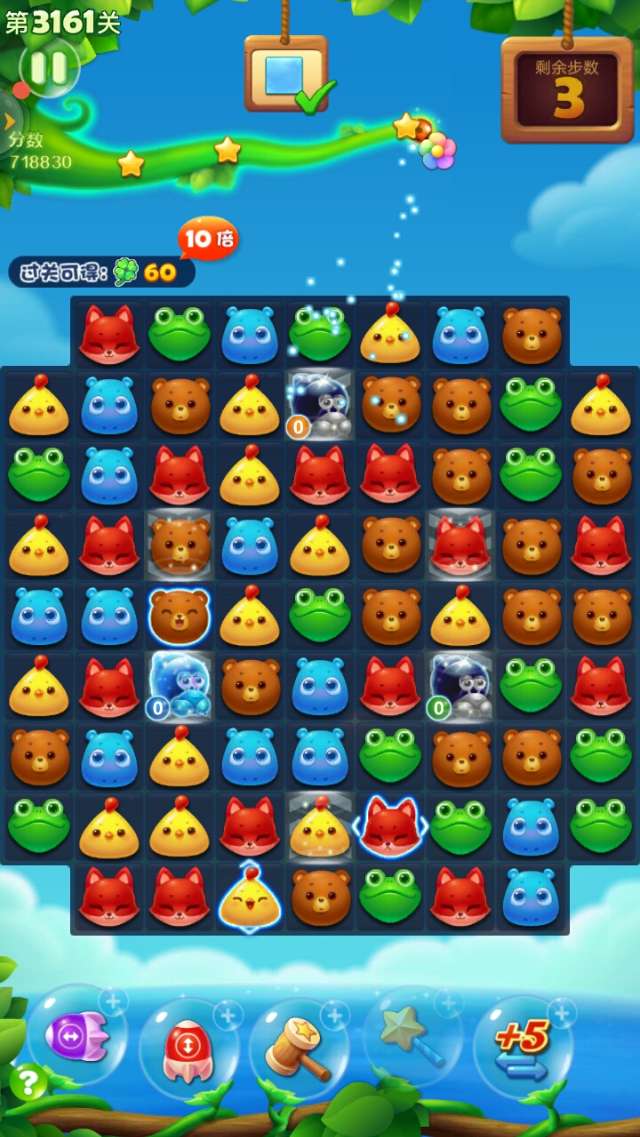The image size is (640, 1137).
Task: Use the red vertical rocket booster
Action: [x=186, y=1047]
